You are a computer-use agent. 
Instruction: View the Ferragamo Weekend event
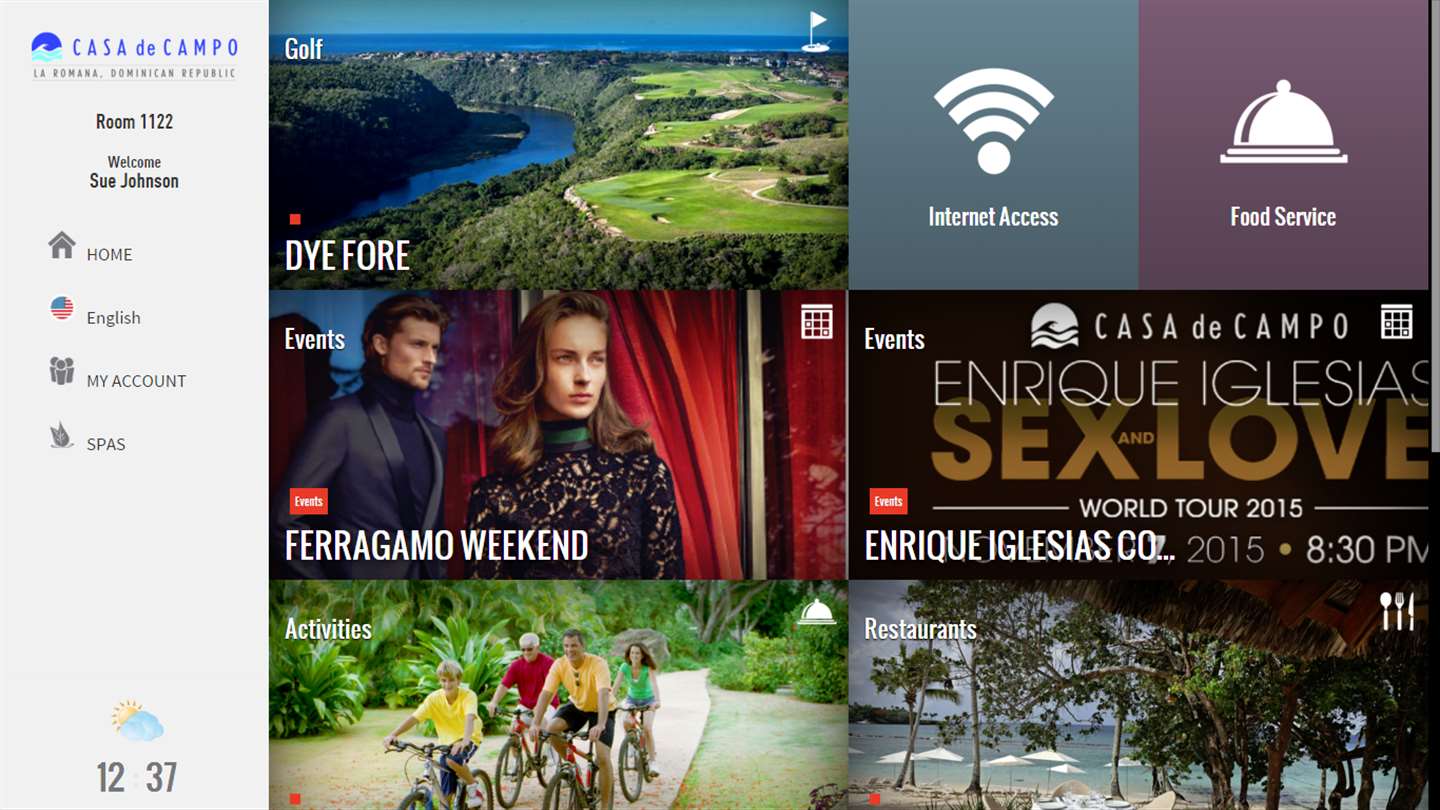pyautogui.click(x=558, y=435)
